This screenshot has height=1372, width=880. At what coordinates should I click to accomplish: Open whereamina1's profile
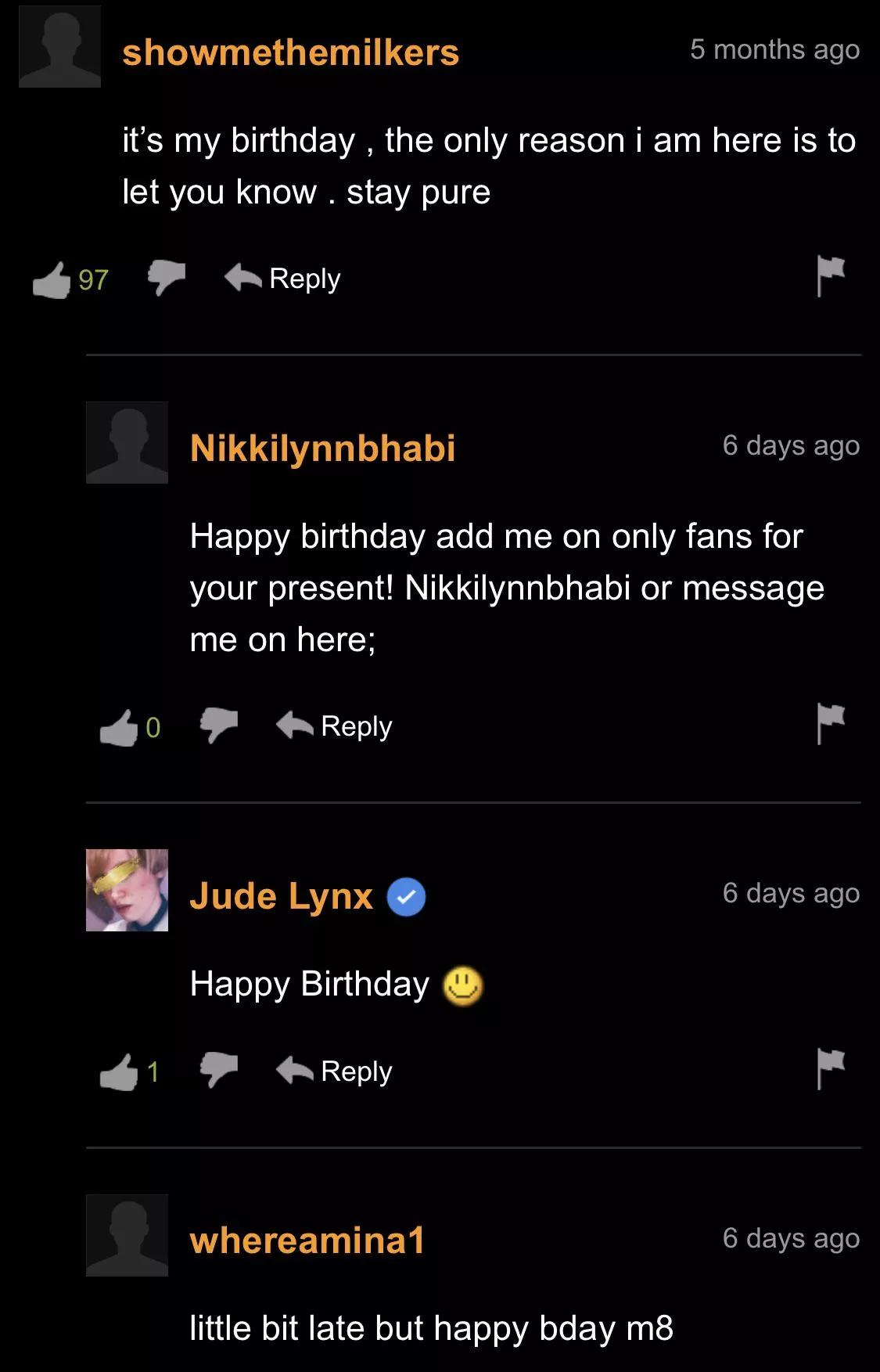pyautogui.click(x=307, y=1241)
